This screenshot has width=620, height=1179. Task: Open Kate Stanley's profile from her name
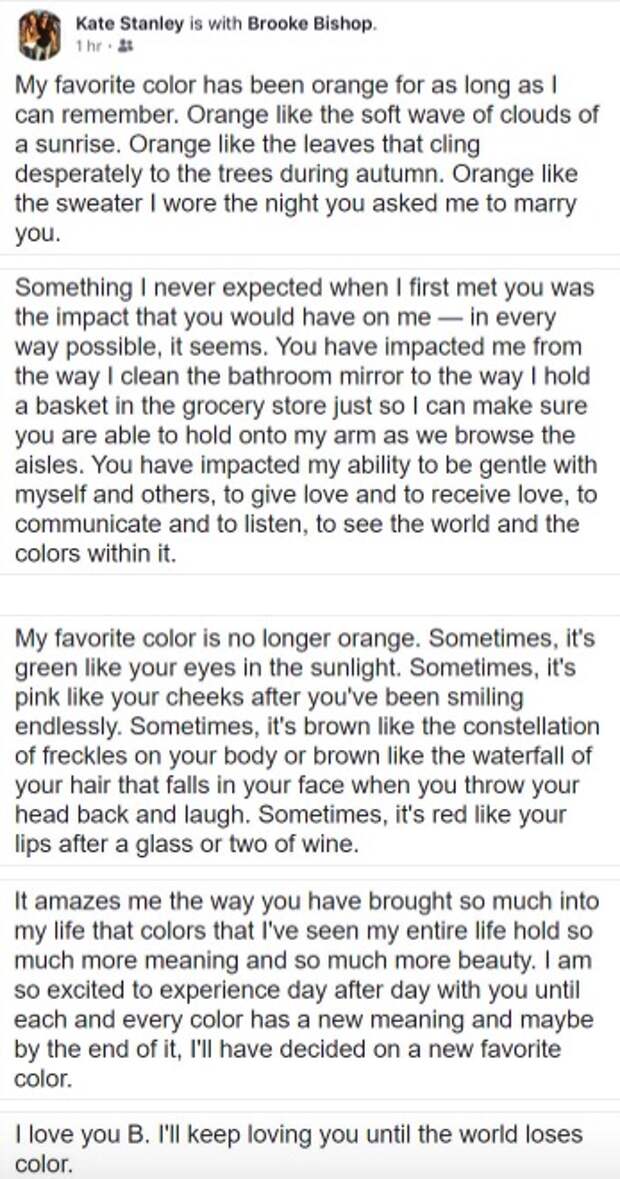pyautogui.click(x=129, y=24)
